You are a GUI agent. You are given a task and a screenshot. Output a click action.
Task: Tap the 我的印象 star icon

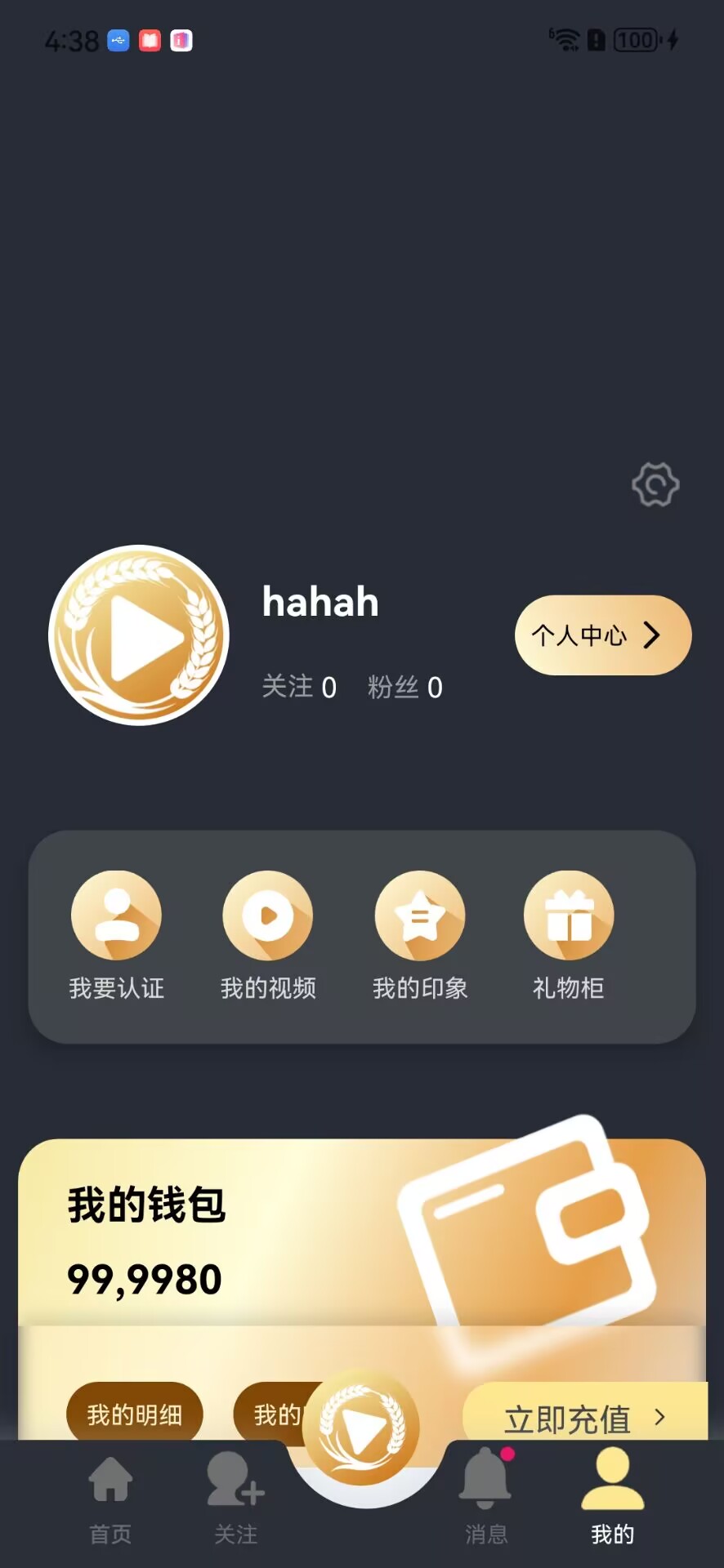coord(419,915)
